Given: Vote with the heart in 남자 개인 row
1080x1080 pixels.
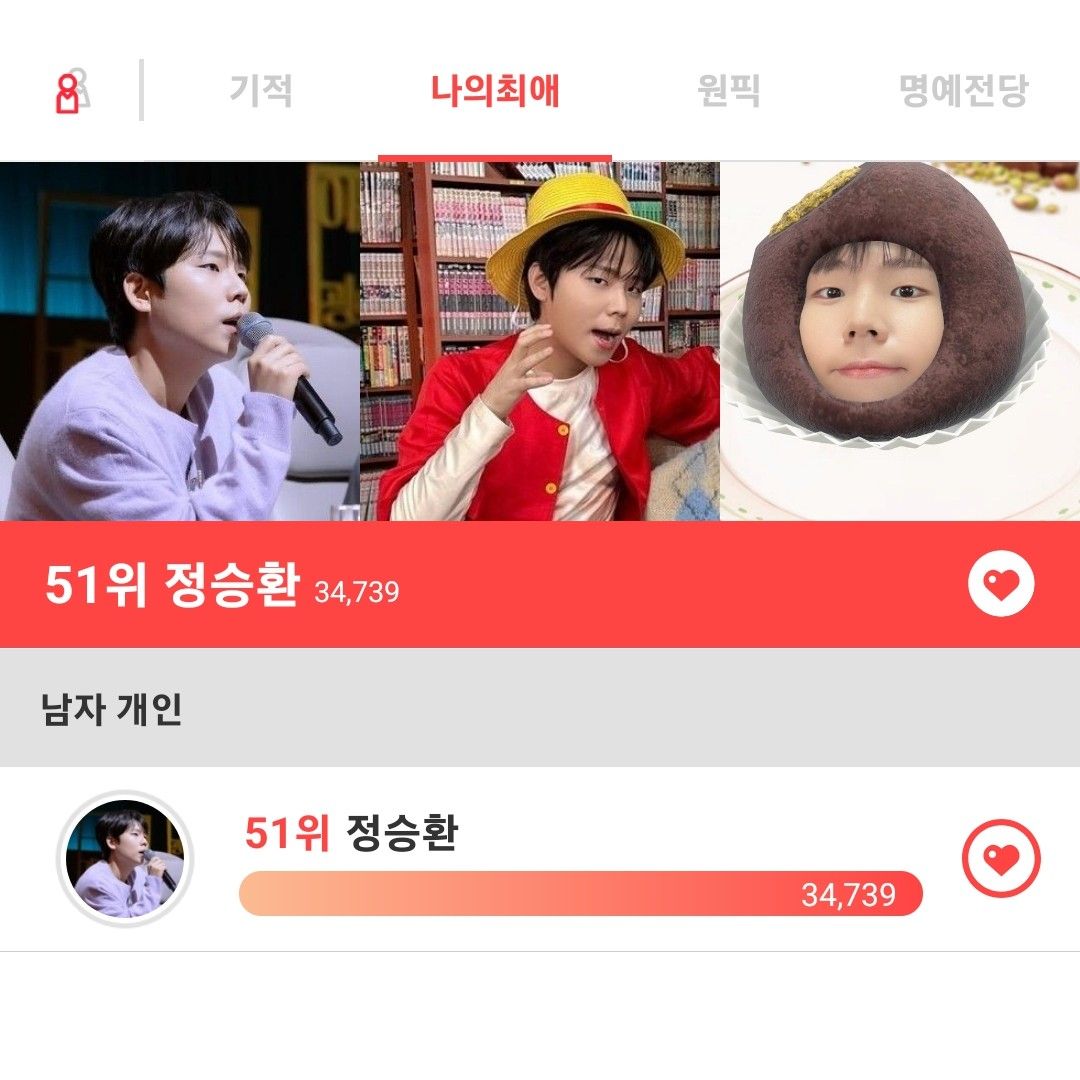Looking at the screenshot, I should (x=1001, y=858).
